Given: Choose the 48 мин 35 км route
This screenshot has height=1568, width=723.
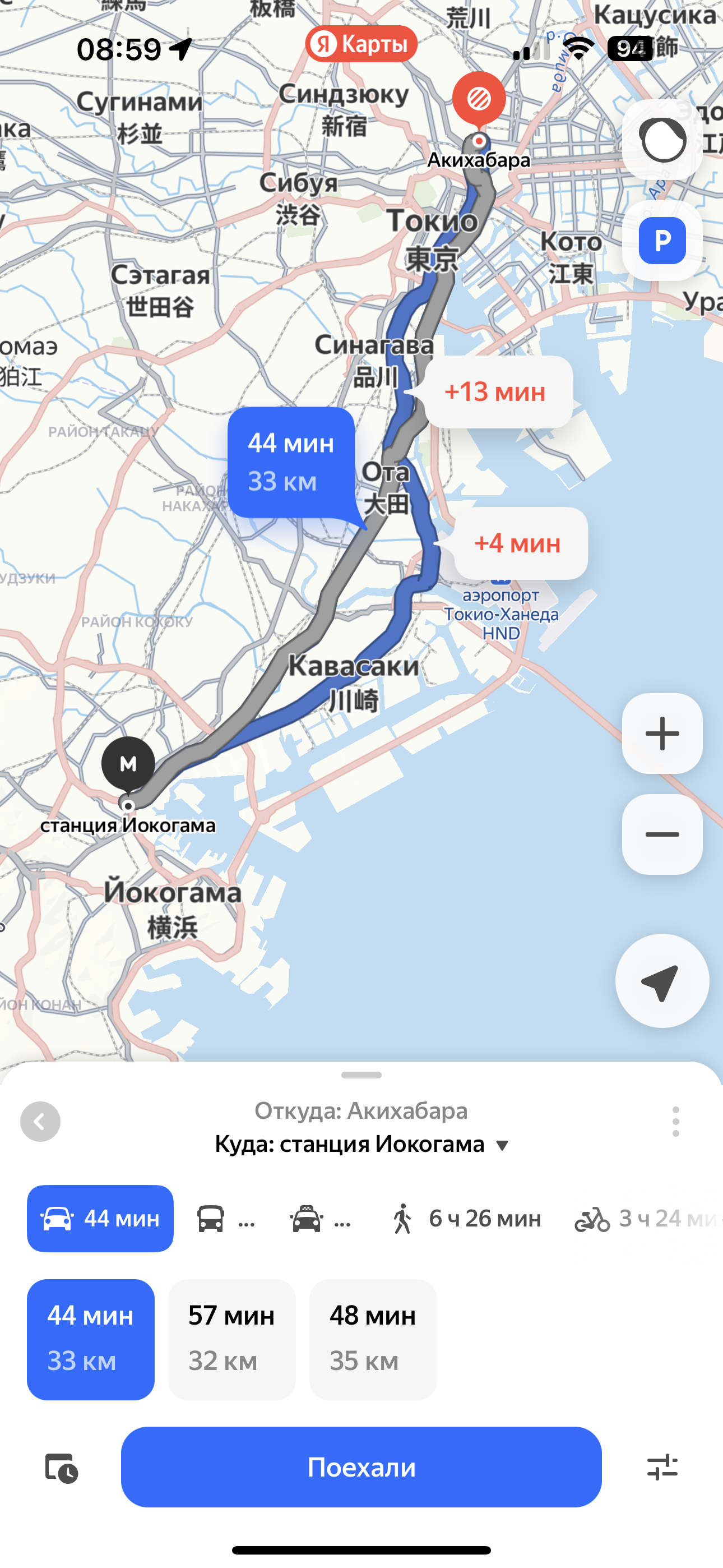Looking at the screenshot, I should [x=373, y=1339].
